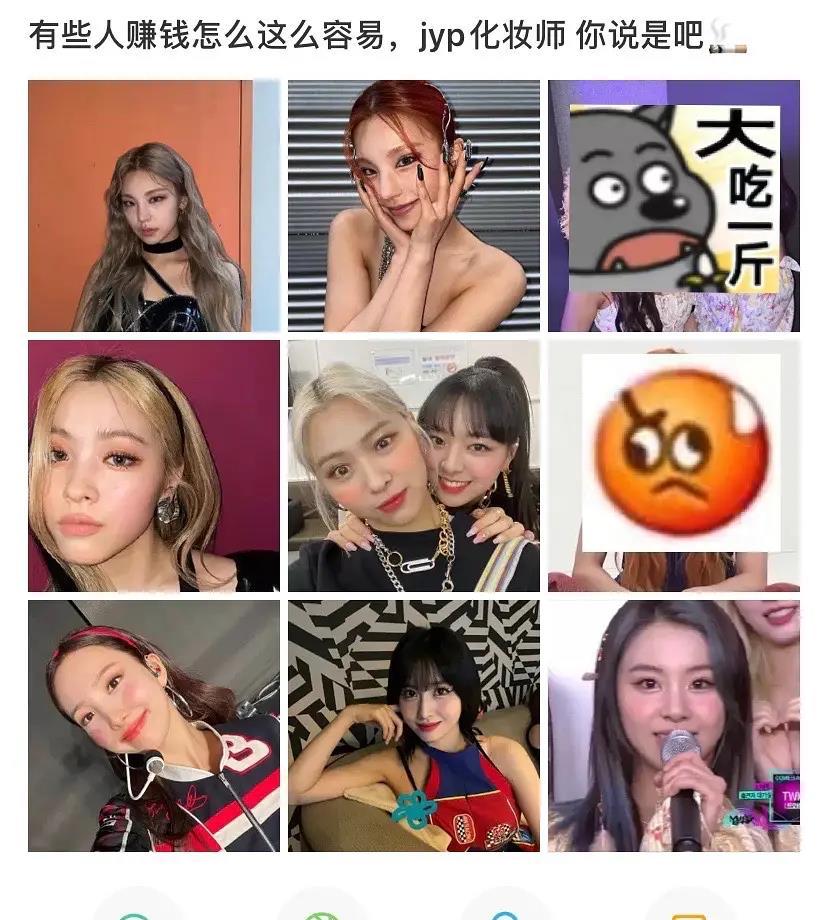The image size is (828, 920).
Task: Open the photo with the orange wall background
Action: pos(154,206)
